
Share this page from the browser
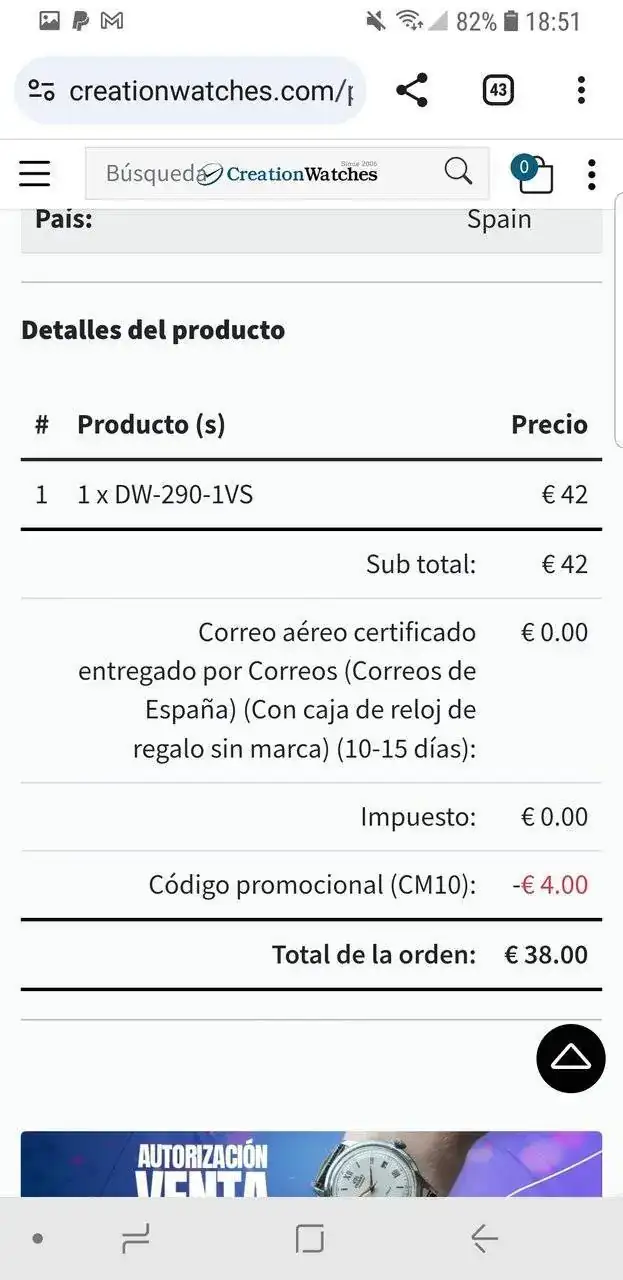pos(412,91)
